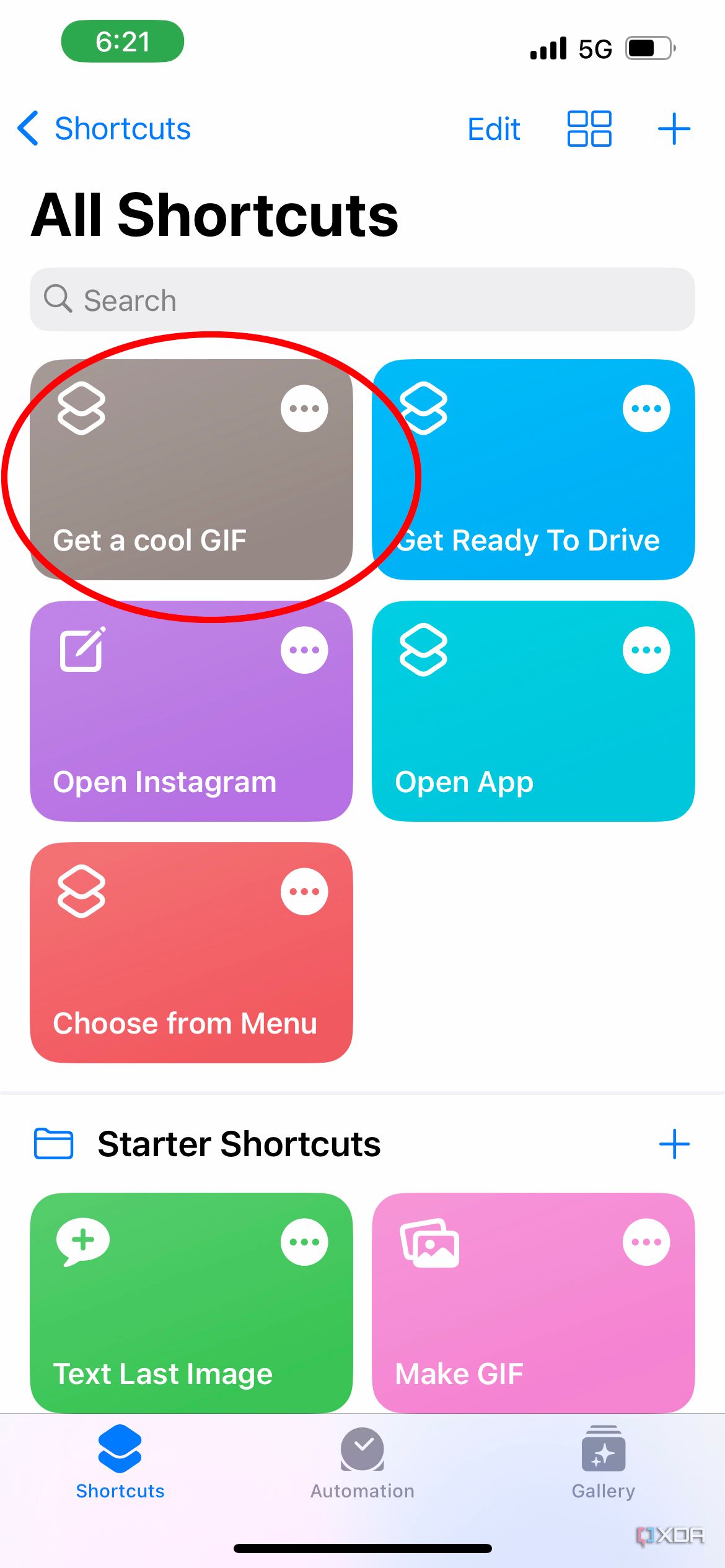Tap the Edit button
725x1568 pixels.
[x=493, y=129]
